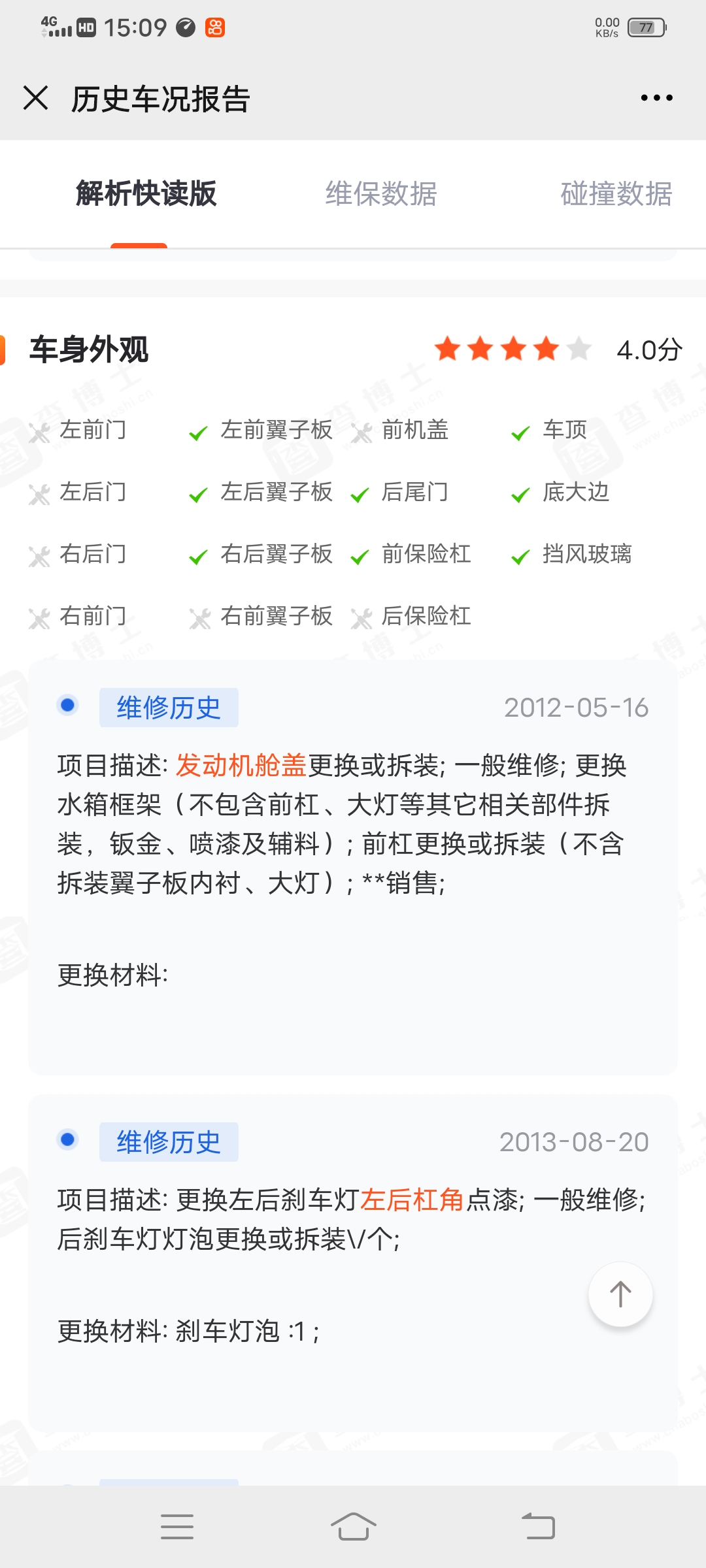Tap the back-to-top arrow button
Screen dimensions: 706x1568
pyautogui.click(x=620, y=1294)
